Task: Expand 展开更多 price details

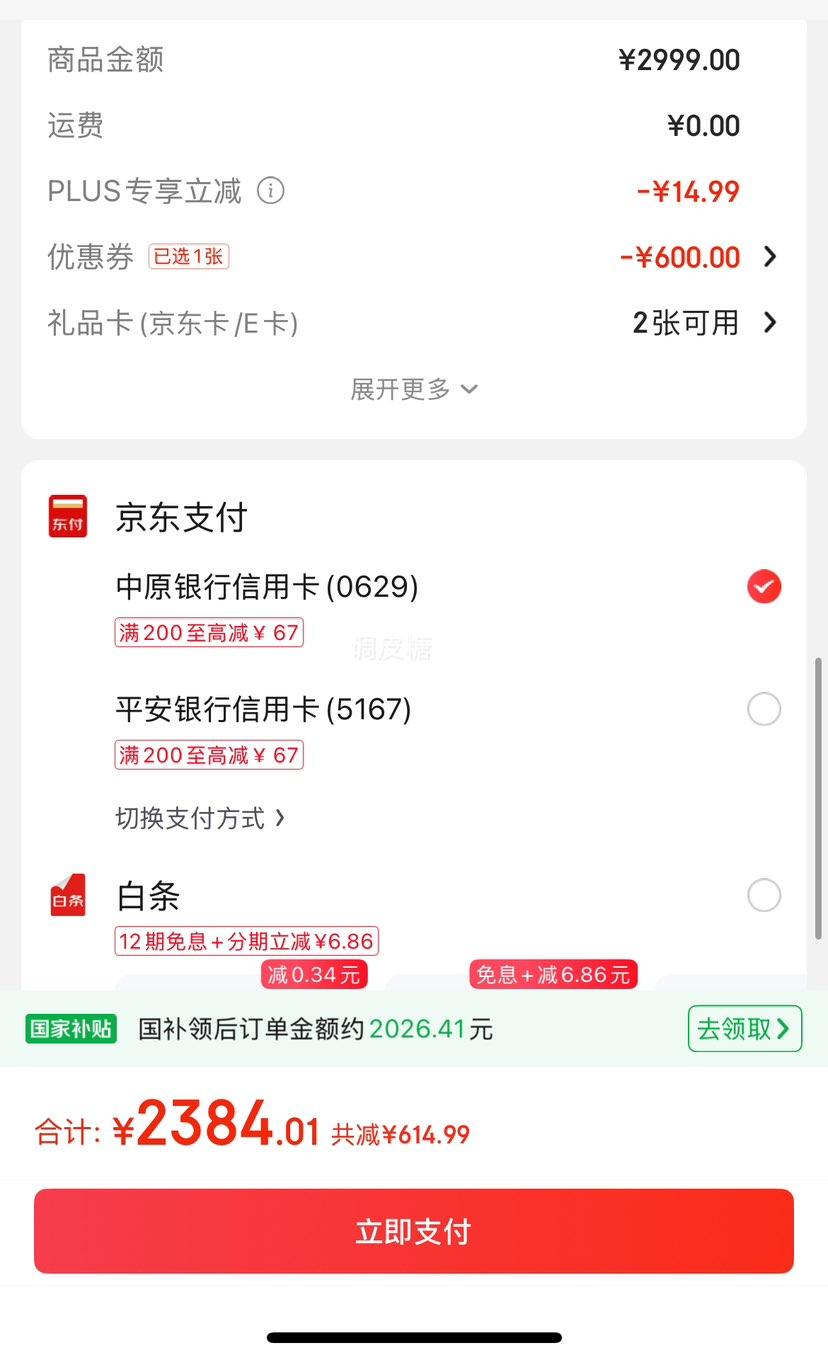Action: (413, 389)
